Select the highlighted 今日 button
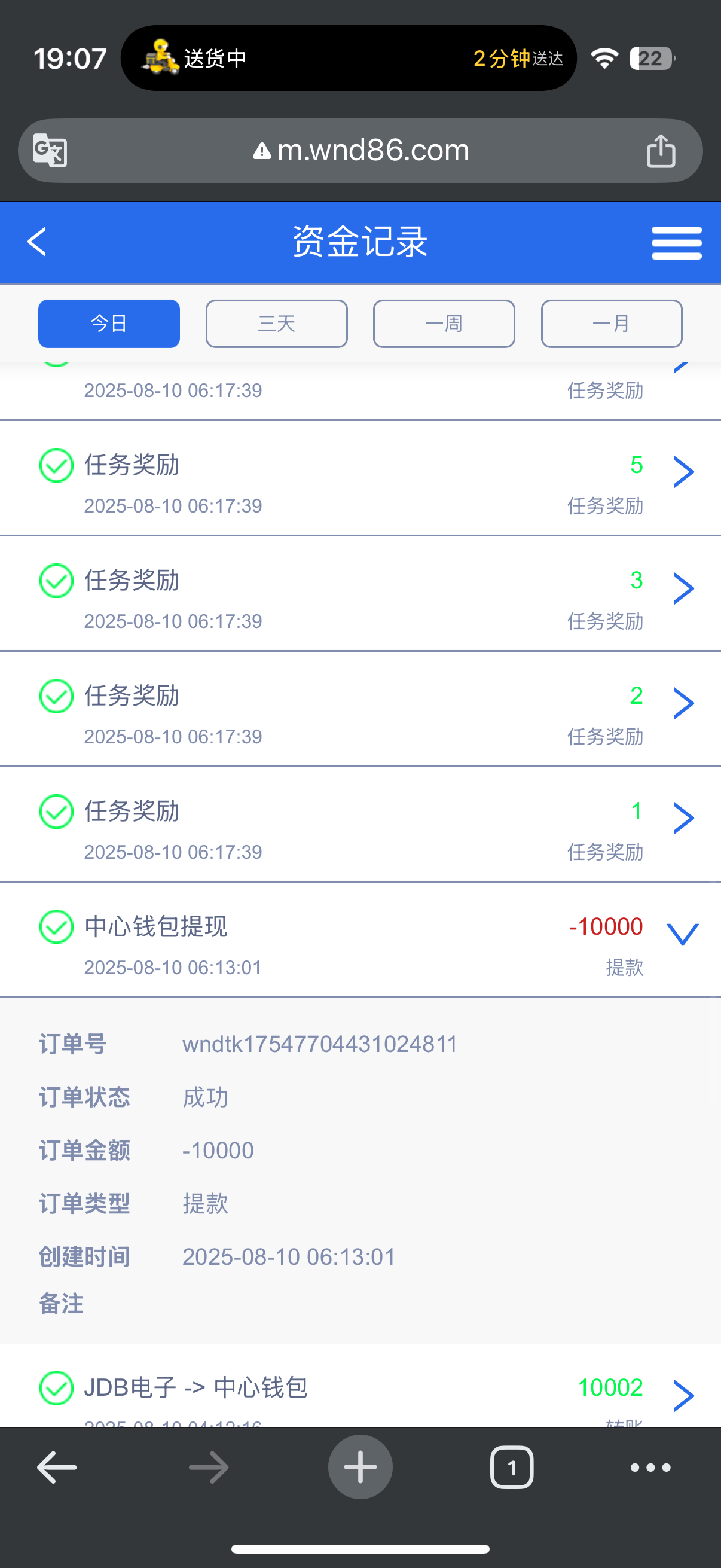The width and height of the screenshot is (721, 1568). pos(108,324)
